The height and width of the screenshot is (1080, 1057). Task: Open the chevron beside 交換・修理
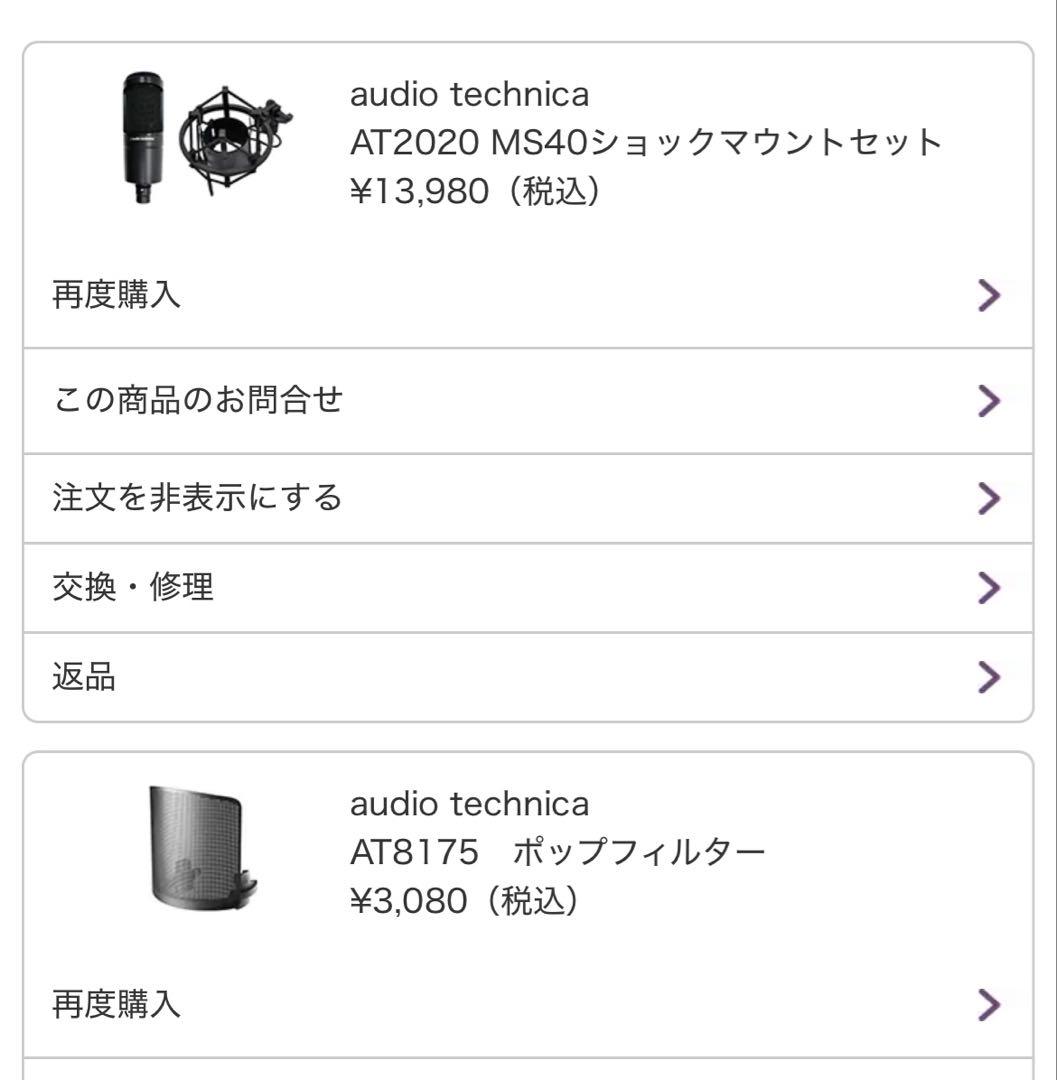coord(988,585)
